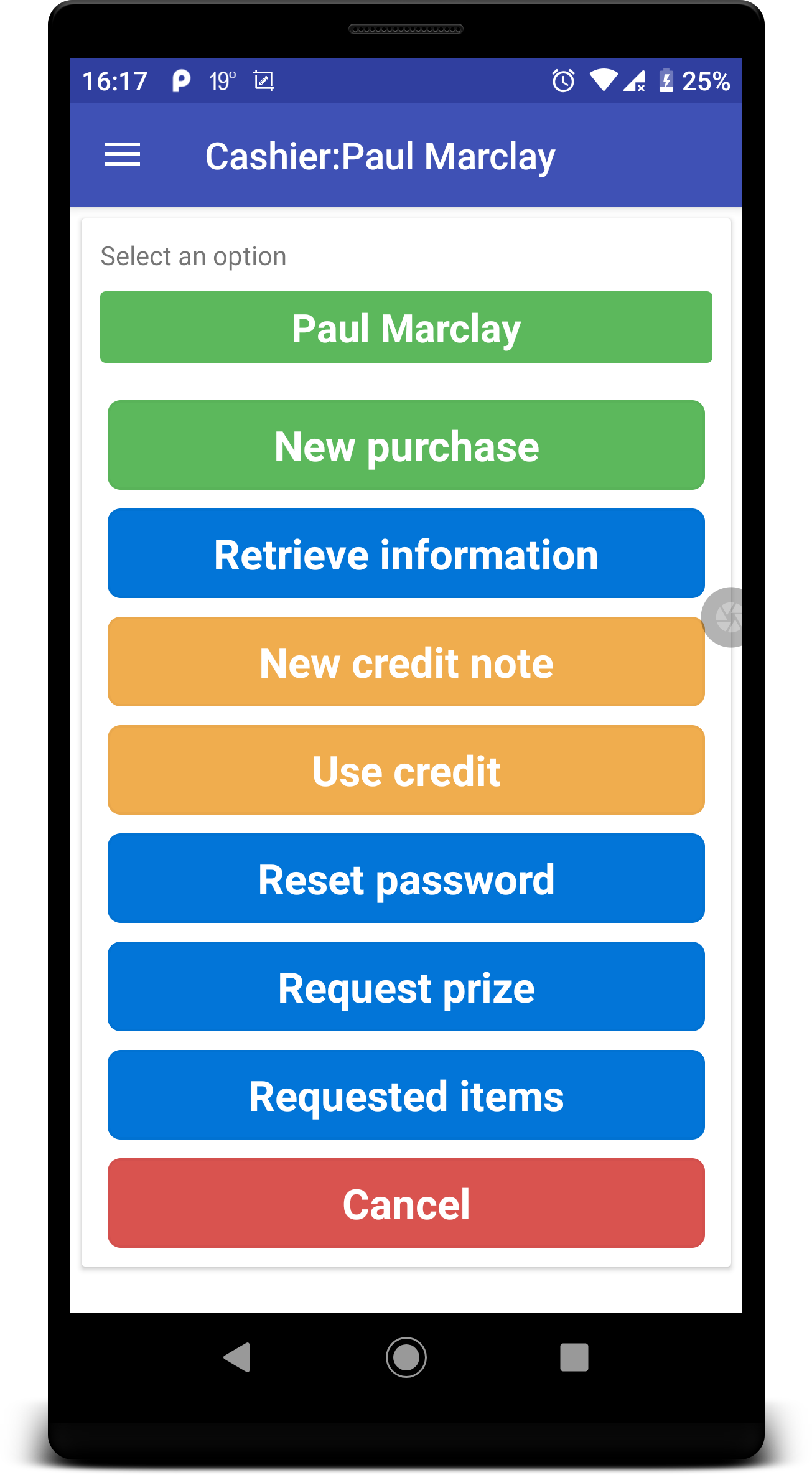The image size is (812, 1475).
Task: Start a New purchase
Action: pos(406,446)
